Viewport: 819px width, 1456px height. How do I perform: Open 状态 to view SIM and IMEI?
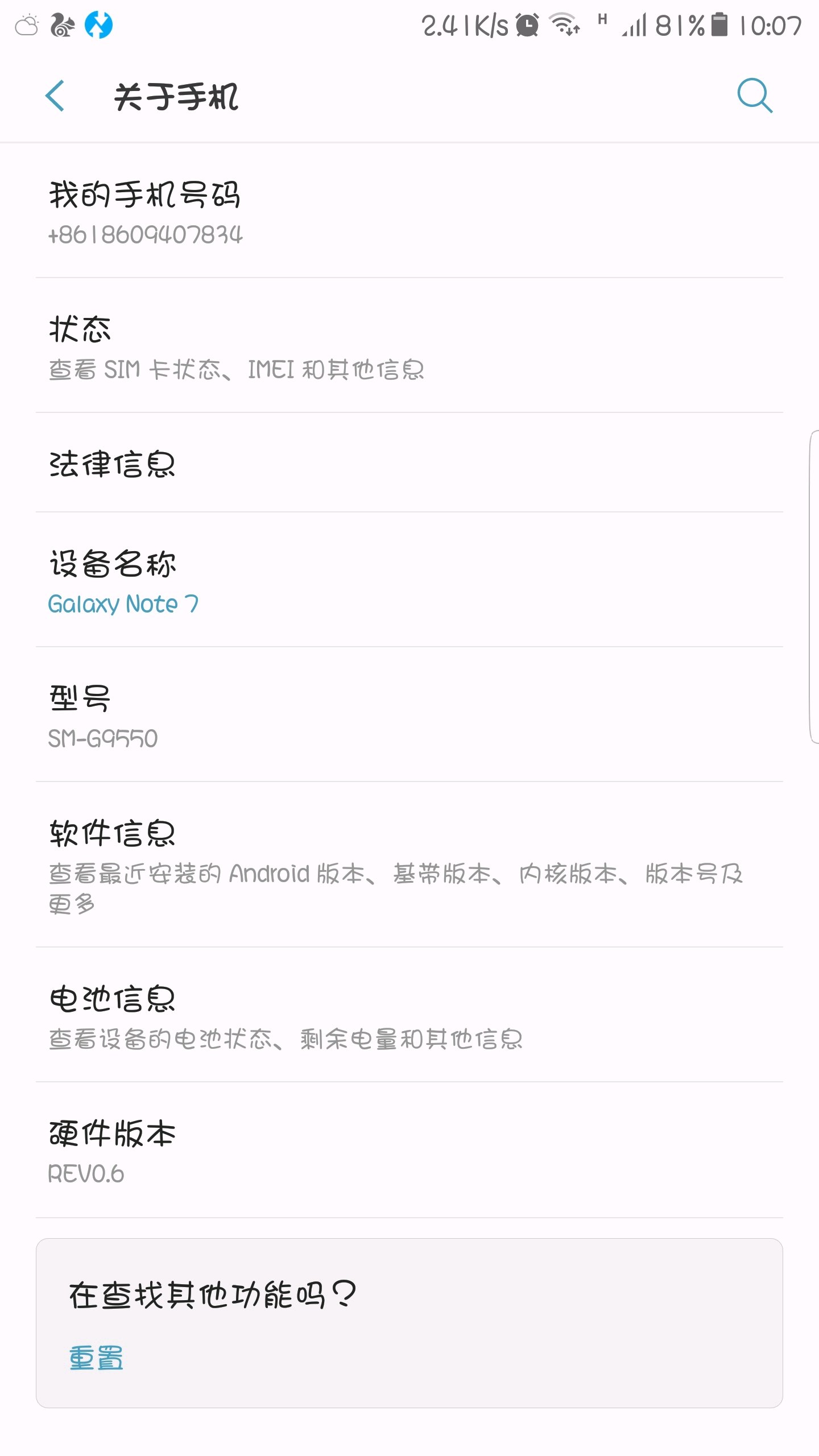pyautogui.click(x=409, y=346)
